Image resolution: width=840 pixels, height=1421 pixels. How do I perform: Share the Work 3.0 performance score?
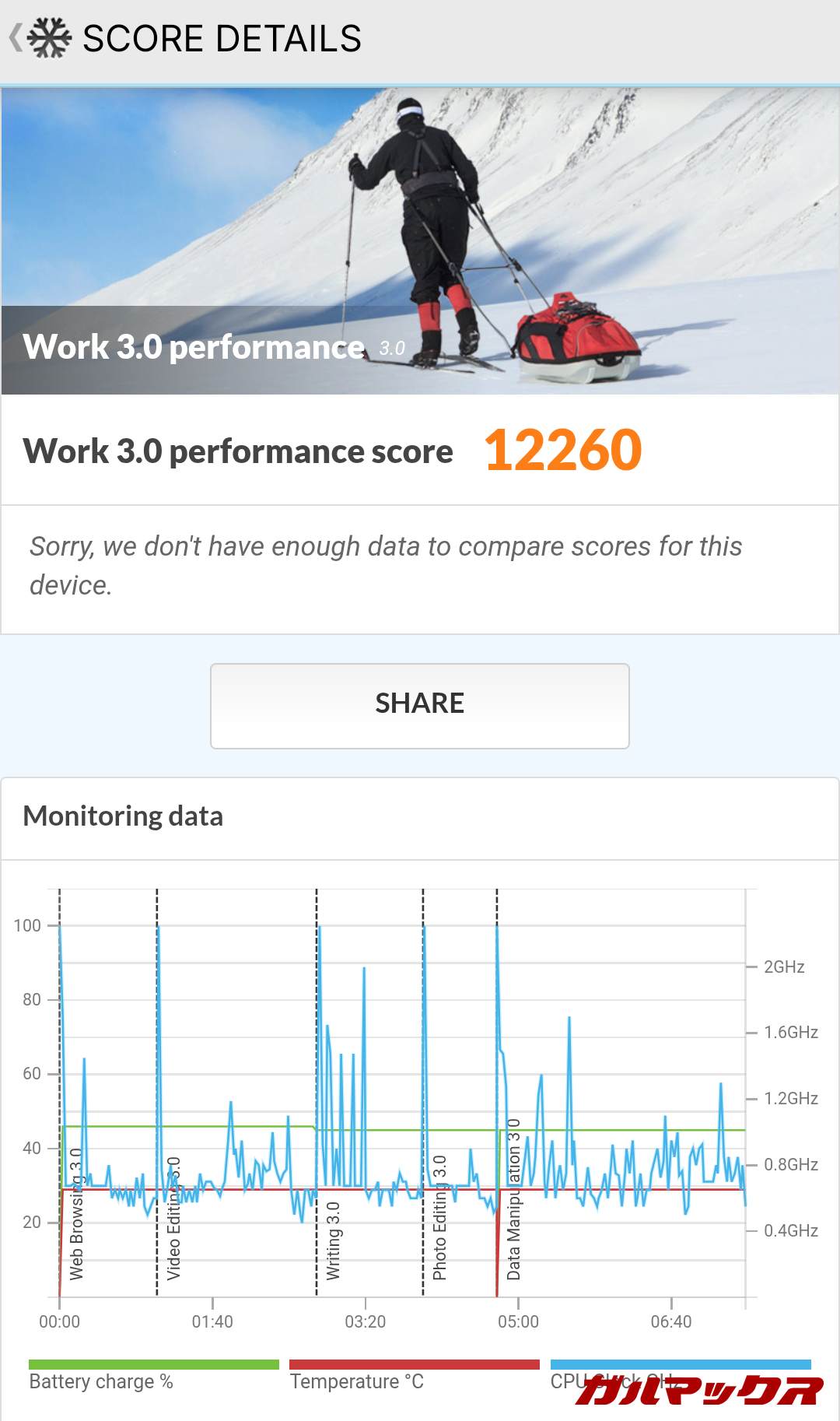pos(419,705)
